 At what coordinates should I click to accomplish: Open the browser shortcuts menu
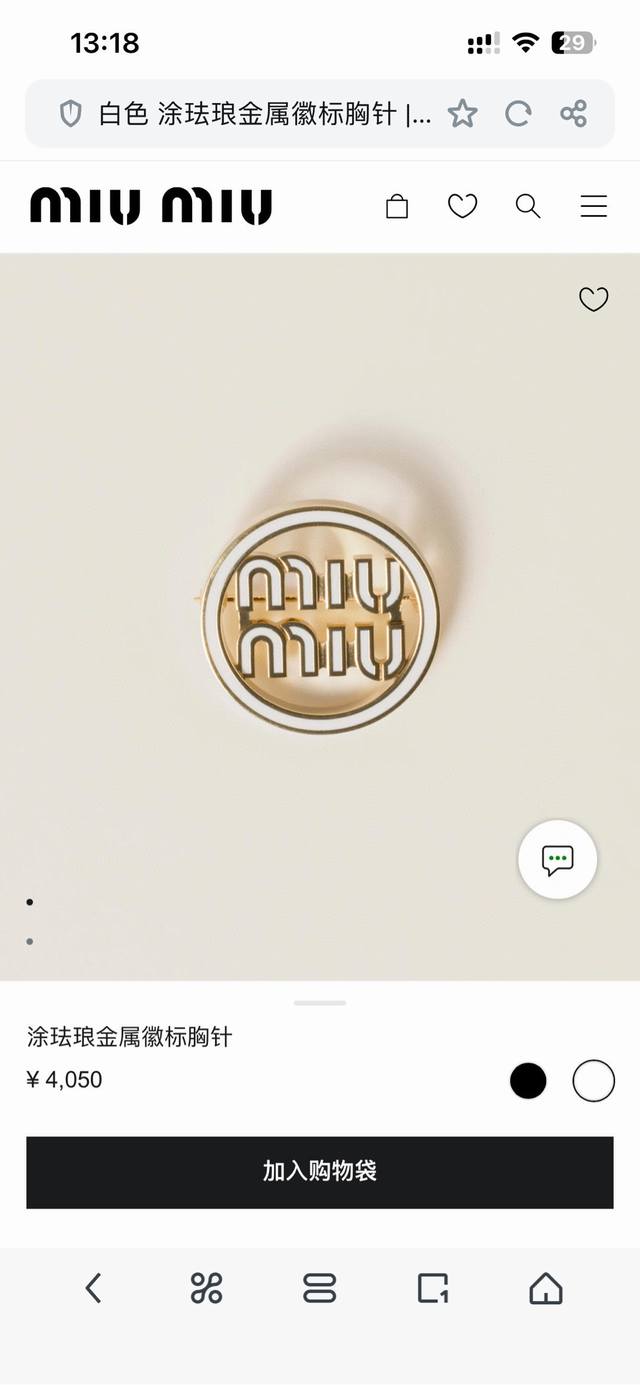206,1288
